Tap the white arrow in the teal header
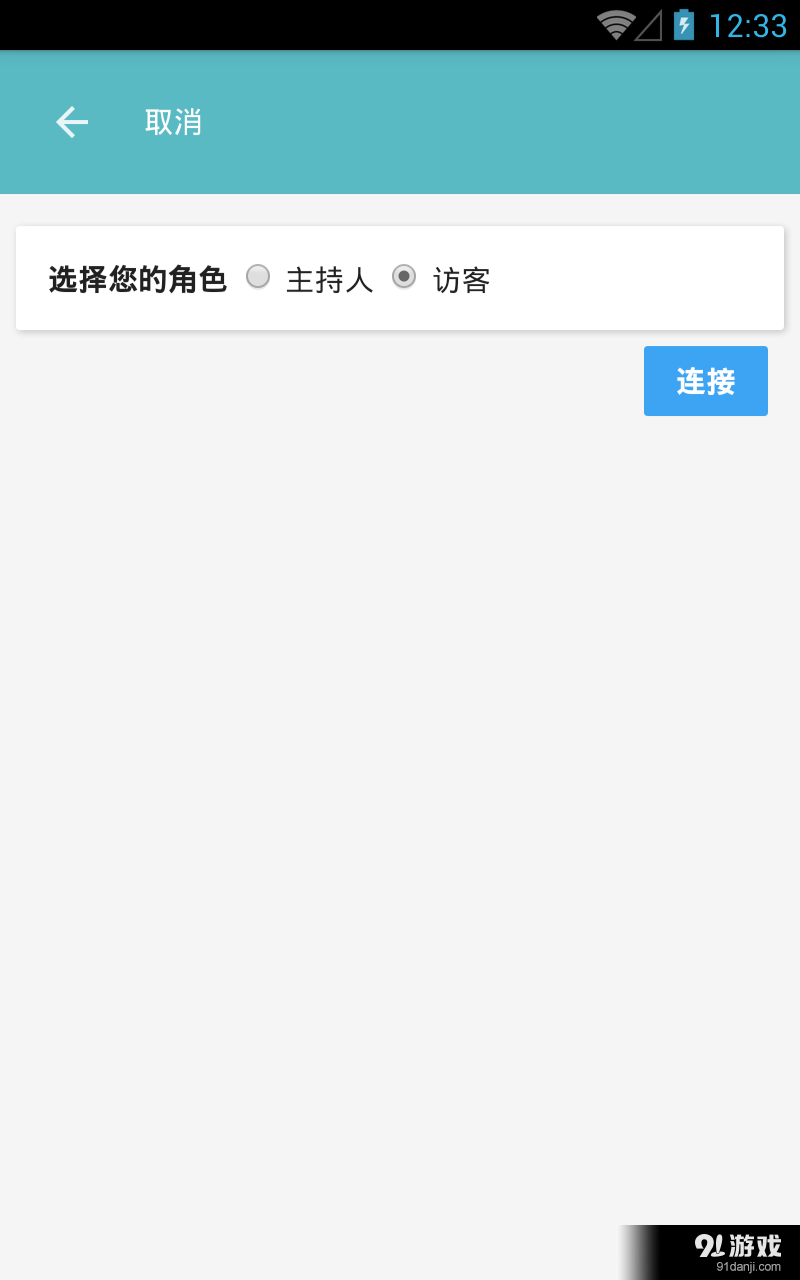The height and width of the screenshot is (1280, 800). (x=70, y=121)
